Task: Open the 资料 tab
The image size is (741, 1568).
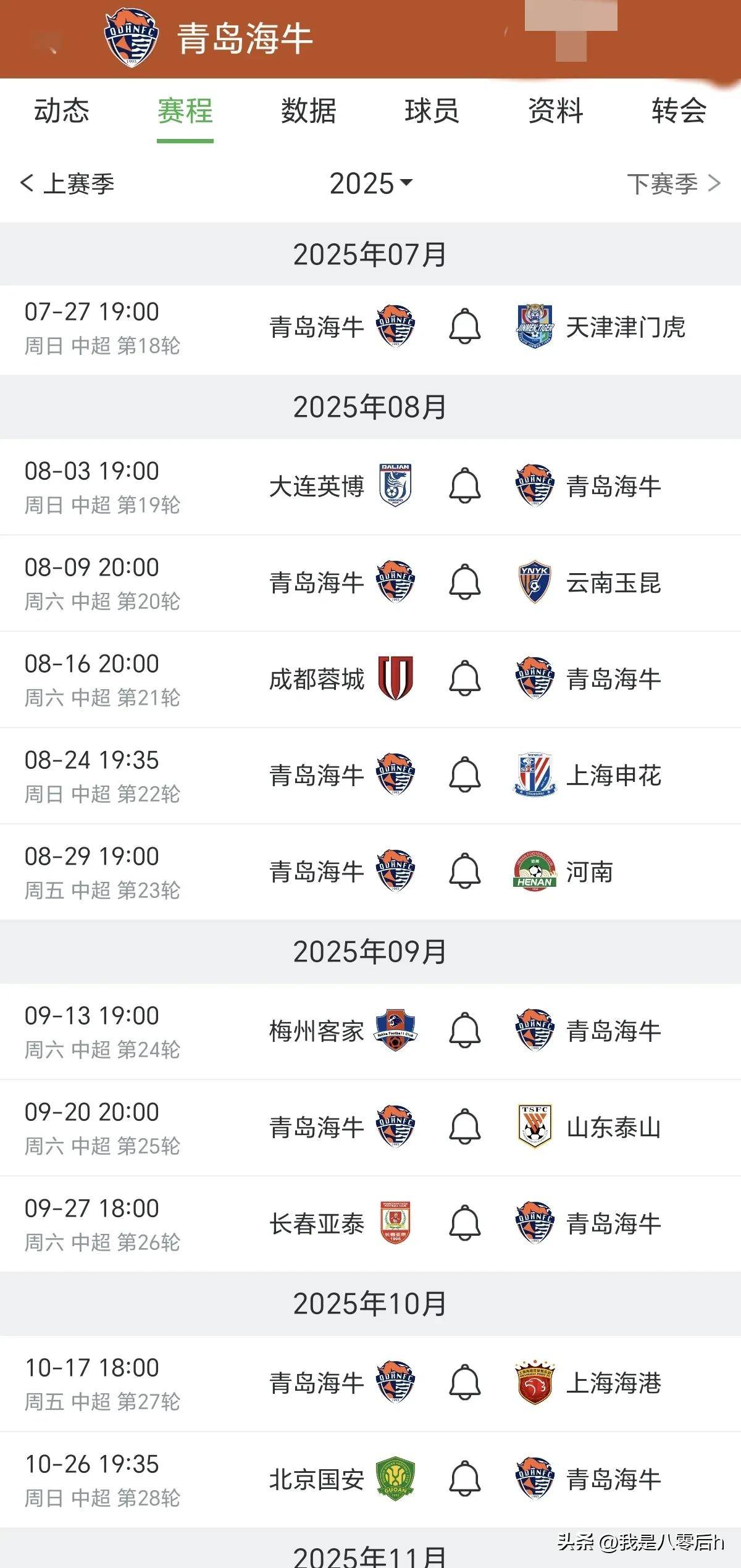Action: point(555,111)
